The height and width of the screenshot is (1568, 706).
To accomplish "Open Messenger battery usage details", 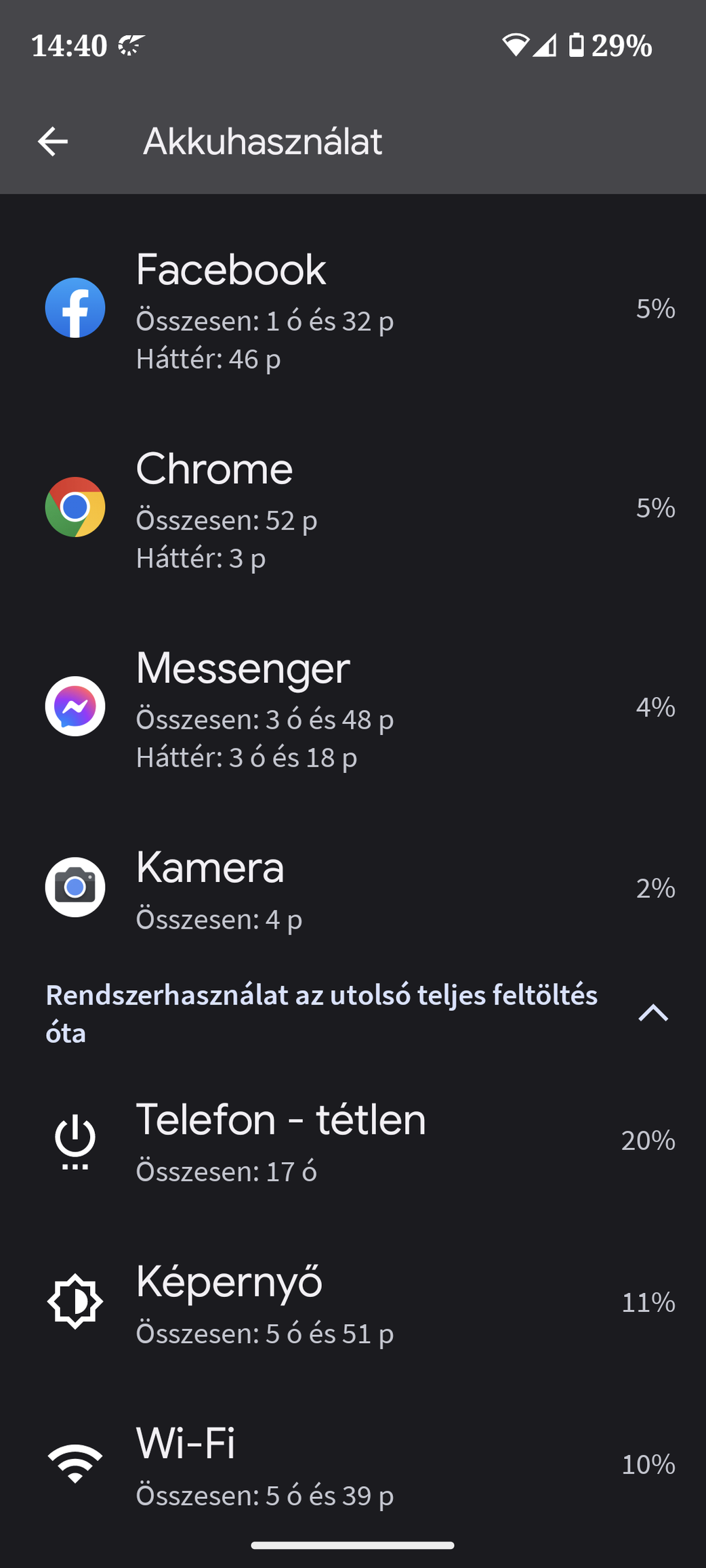I will click(x=353, y=707).
